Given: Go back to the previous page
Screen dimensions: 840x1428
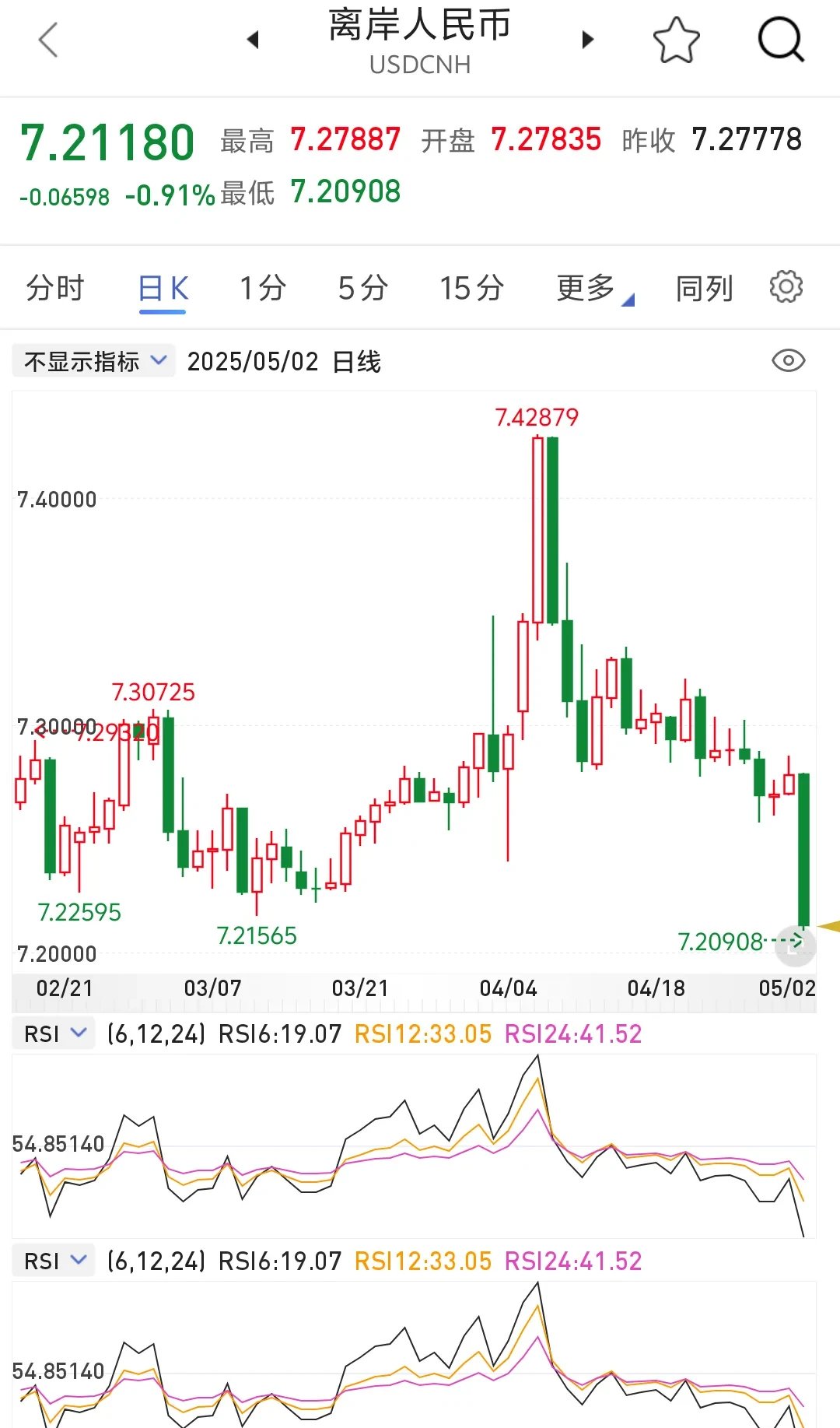Looking at the screenshot, I should tap(48, 40).
